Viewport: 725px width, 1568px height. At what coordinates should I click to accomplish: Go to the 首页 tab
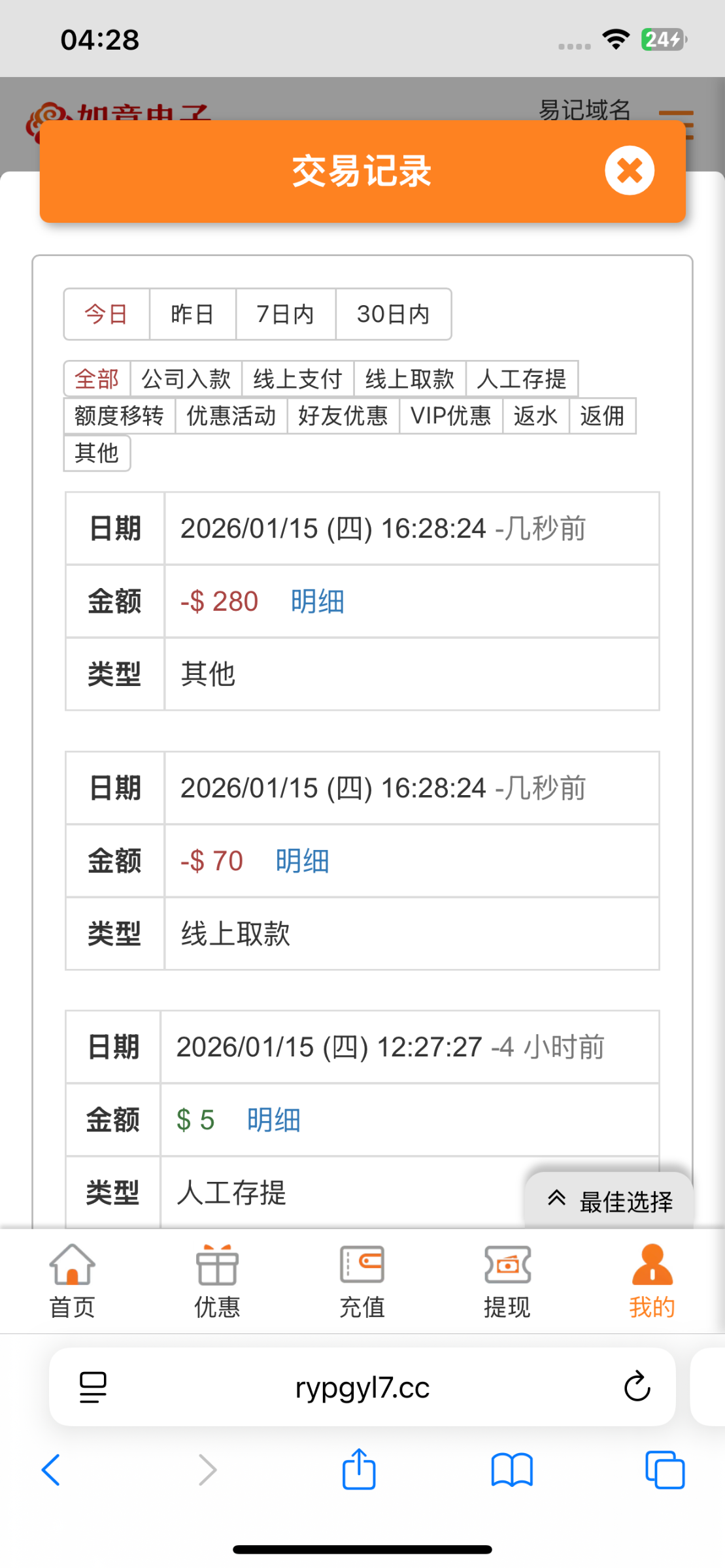pyautogui.click(x=72, y=1282)
